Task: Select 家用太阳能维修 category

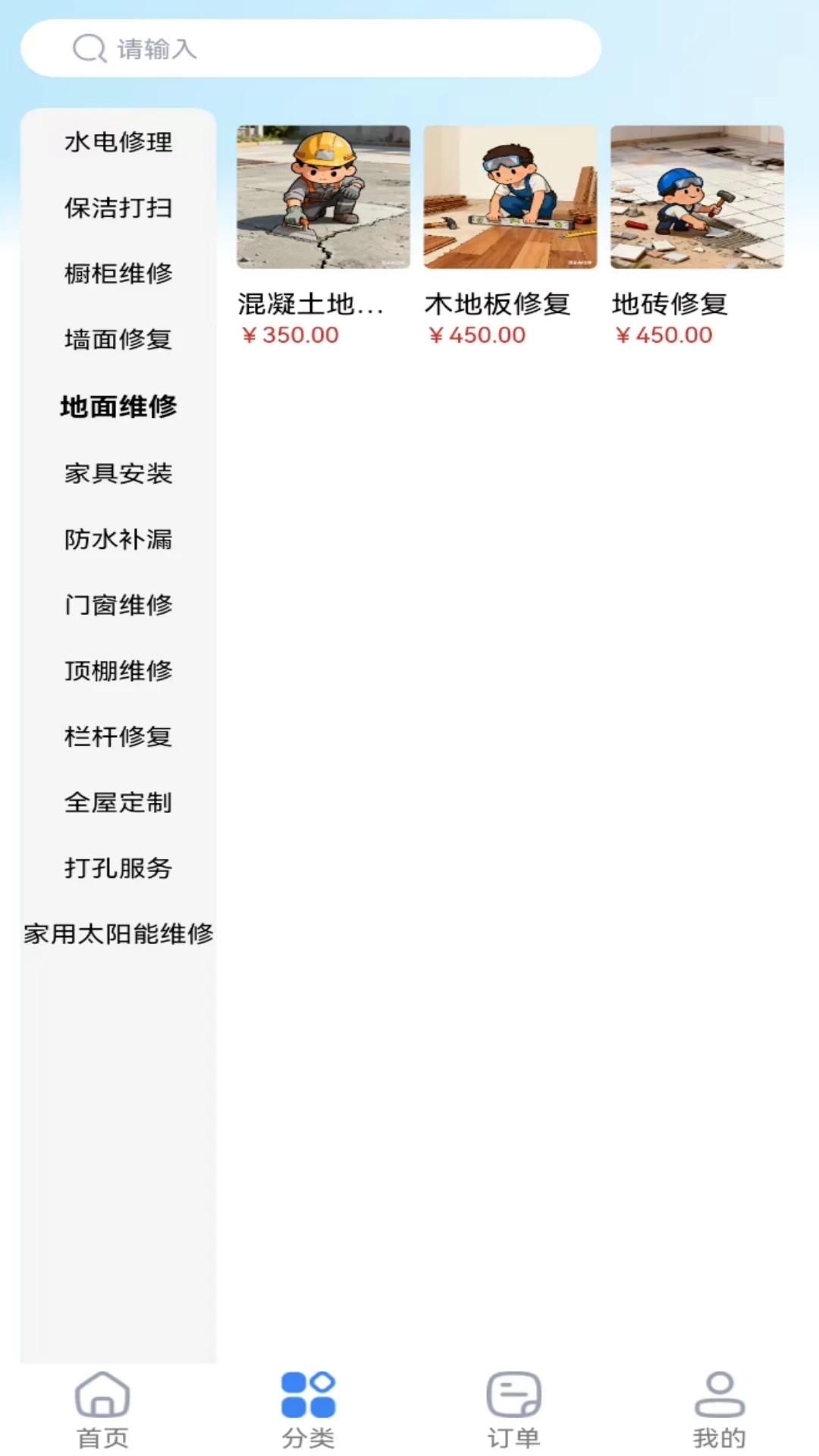Action: point(118,934)
